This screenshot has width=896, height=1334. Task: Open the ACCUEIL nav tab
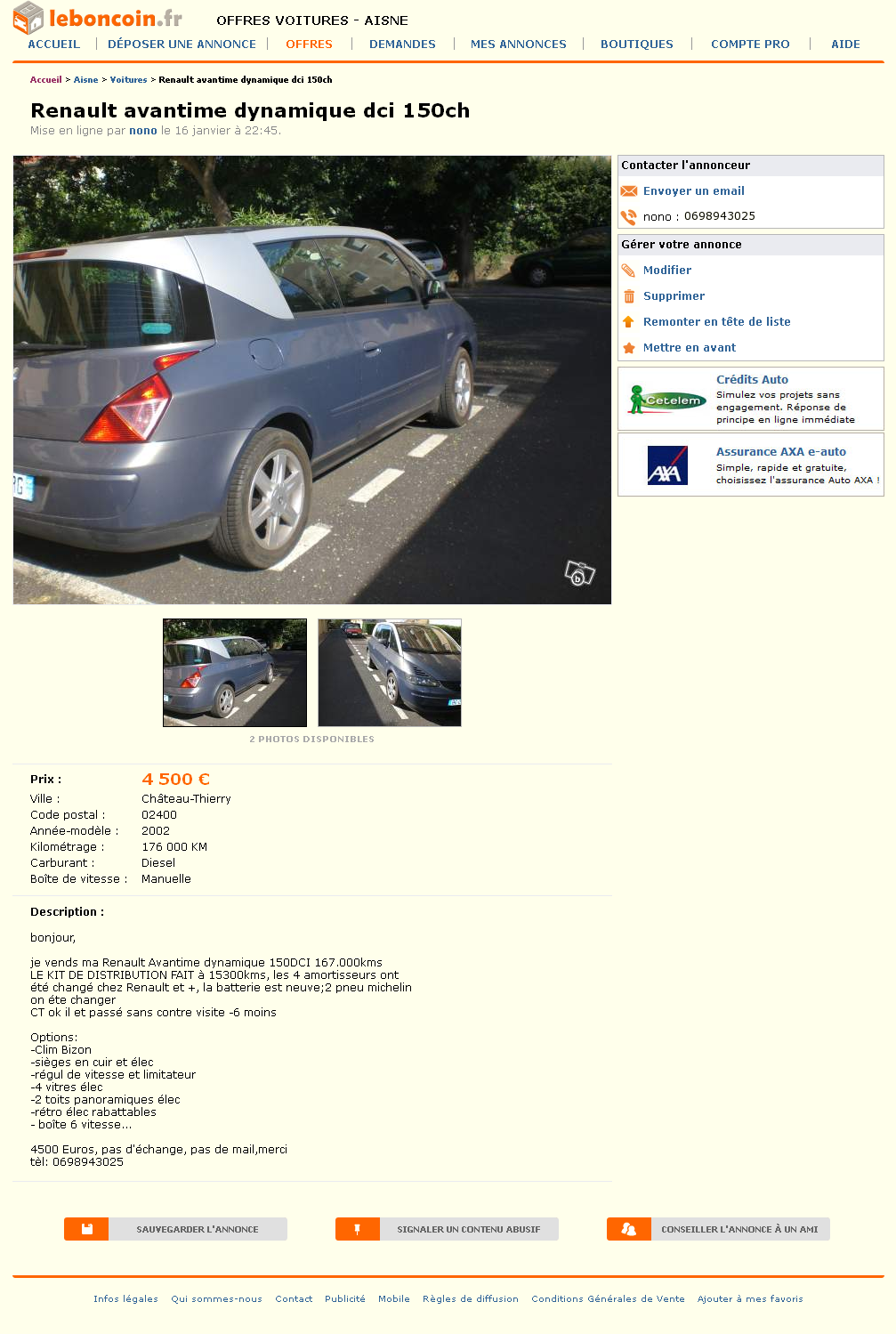click(53, 44)
